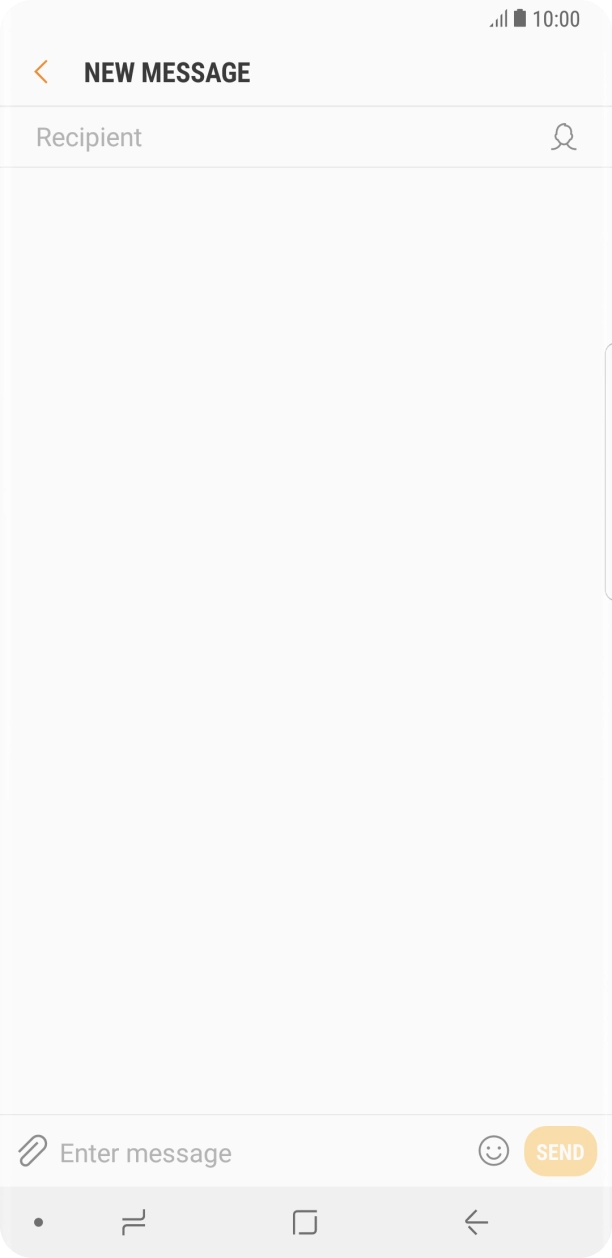Attach a file with the paperclip
The width and height of the screenshot is (612, 1258).
[32, 1152]
